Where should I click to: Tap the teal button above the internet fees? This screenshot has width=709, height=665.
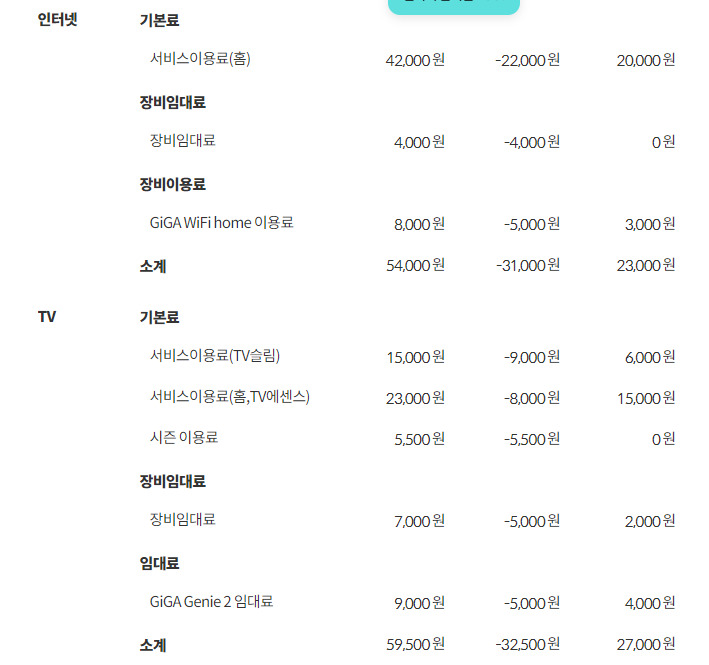point(453,5)
